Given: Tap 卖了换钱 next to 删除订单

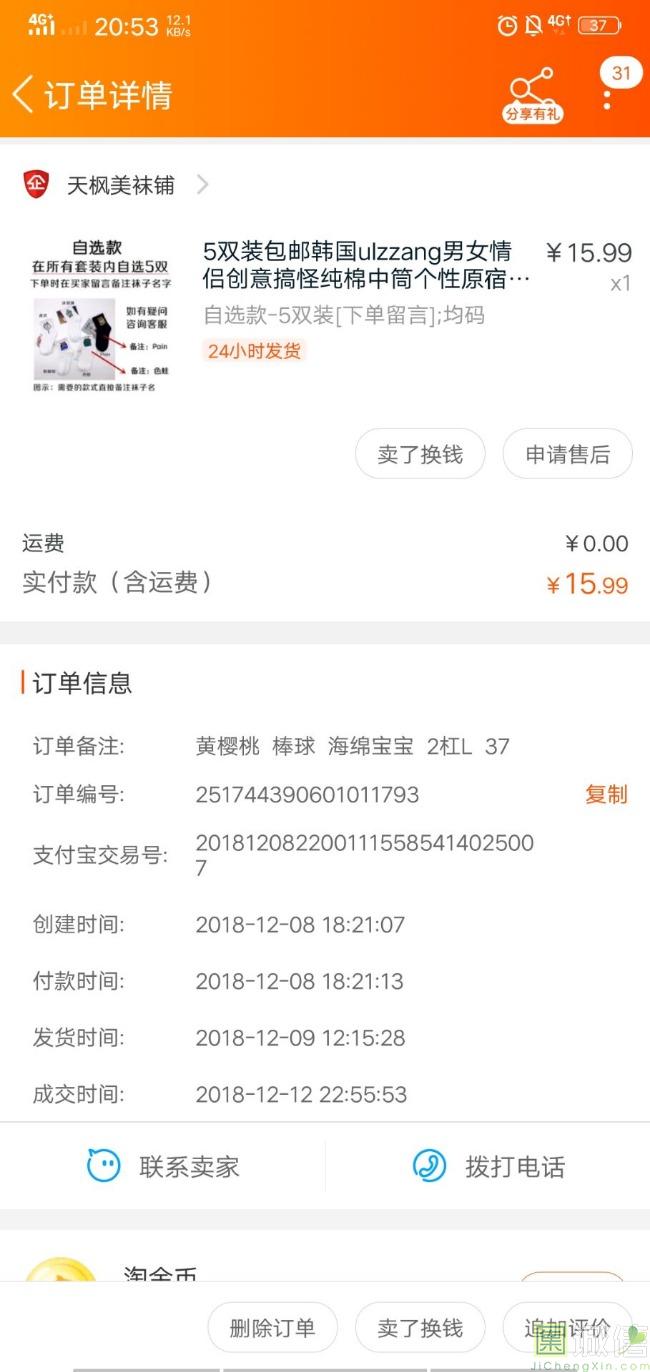Looking at the screenshot, I should [420, 1328].
